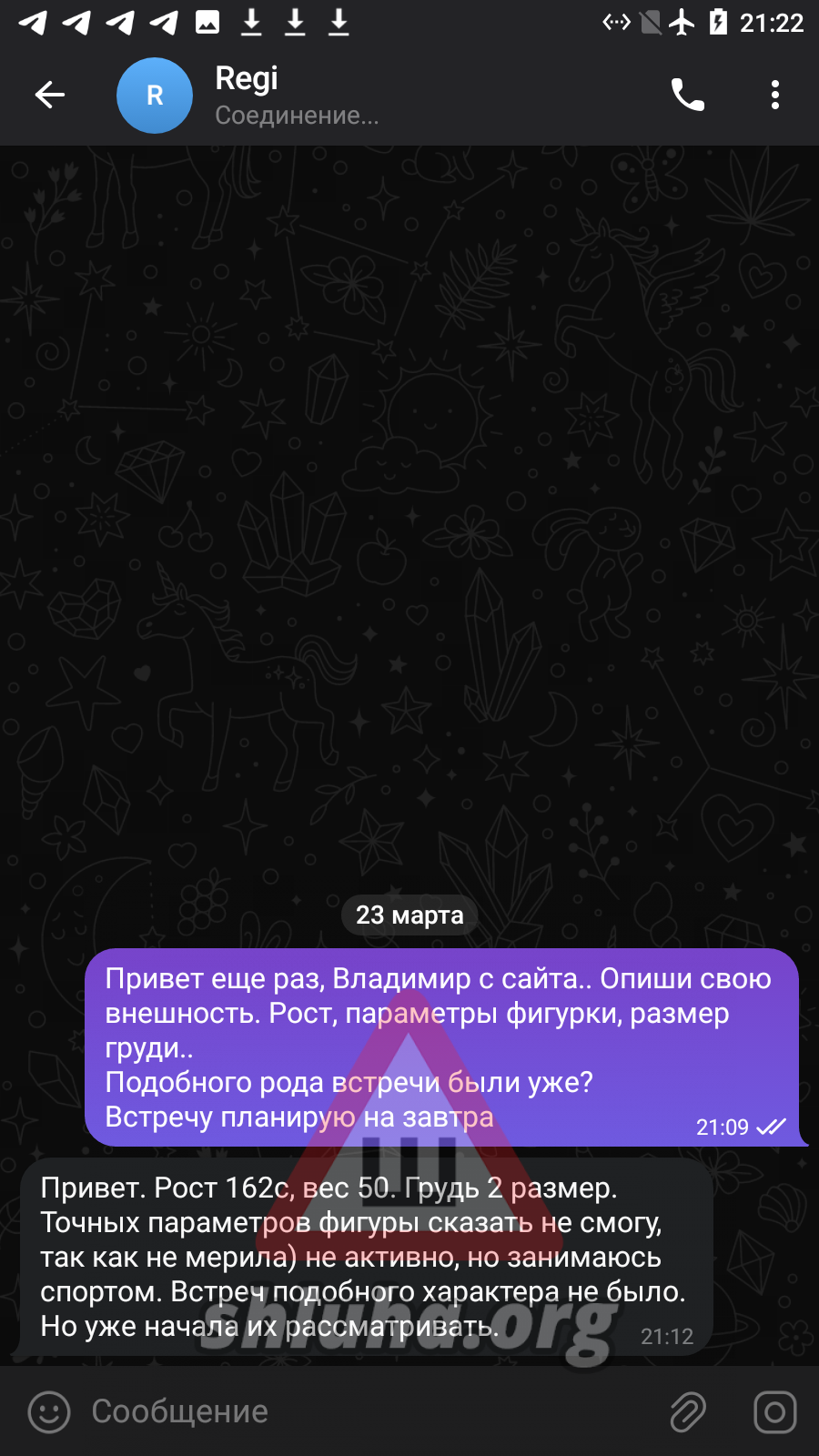Focus the Сообщение message field
Image resolution: width=819 pixels, height=1456 pixels.
(x=364, y=1412)
